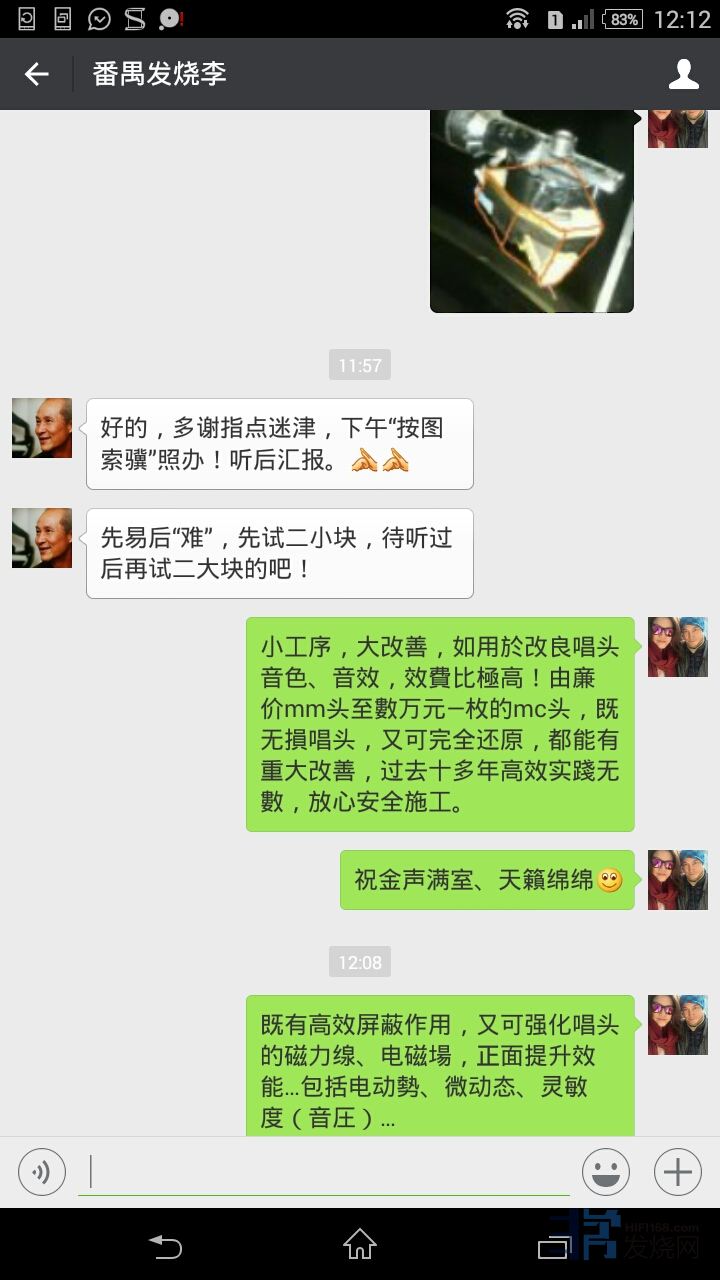Switch to voice message input

pos(42,1172)
